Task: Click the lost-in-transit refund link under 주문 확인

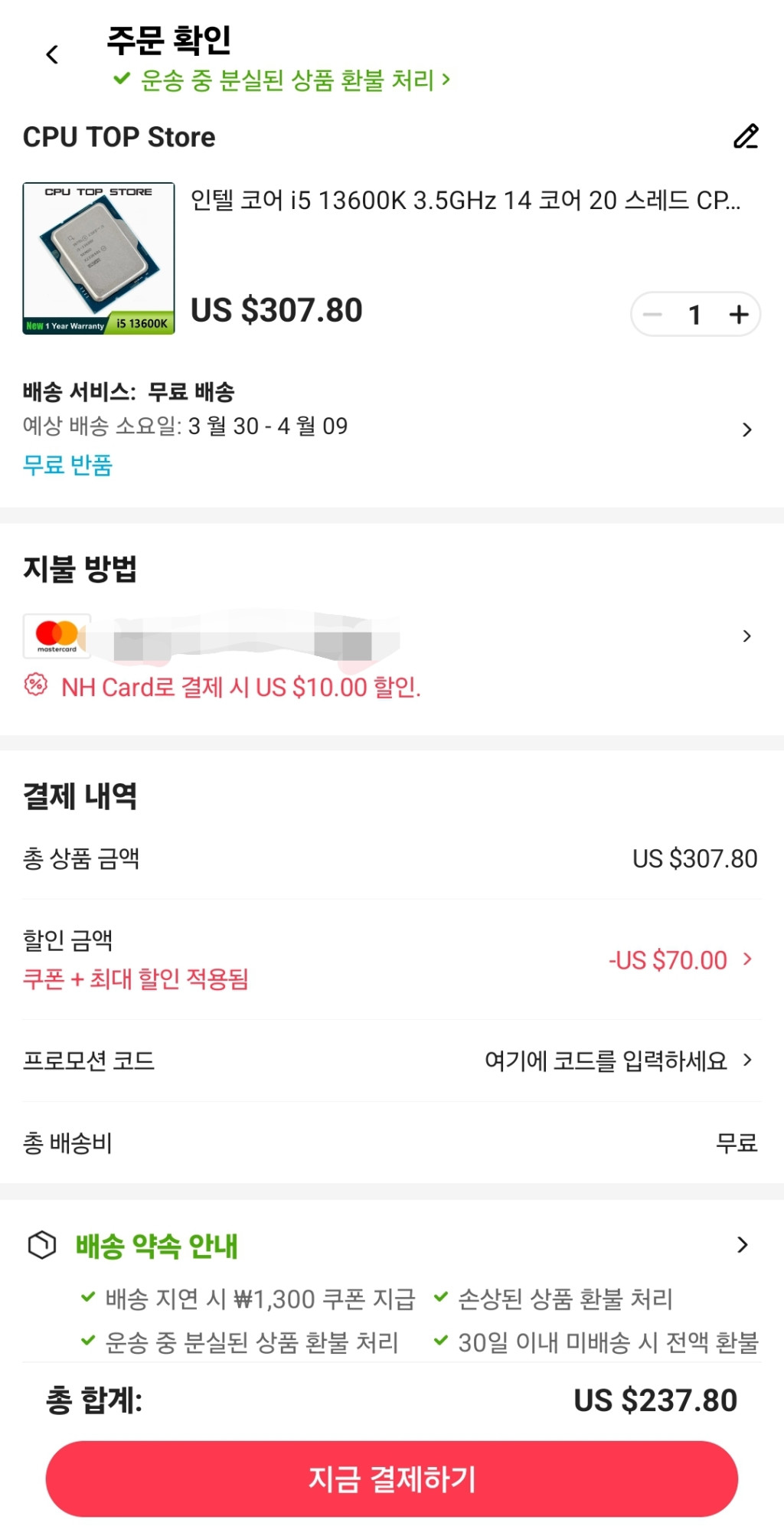Action: 283,80
